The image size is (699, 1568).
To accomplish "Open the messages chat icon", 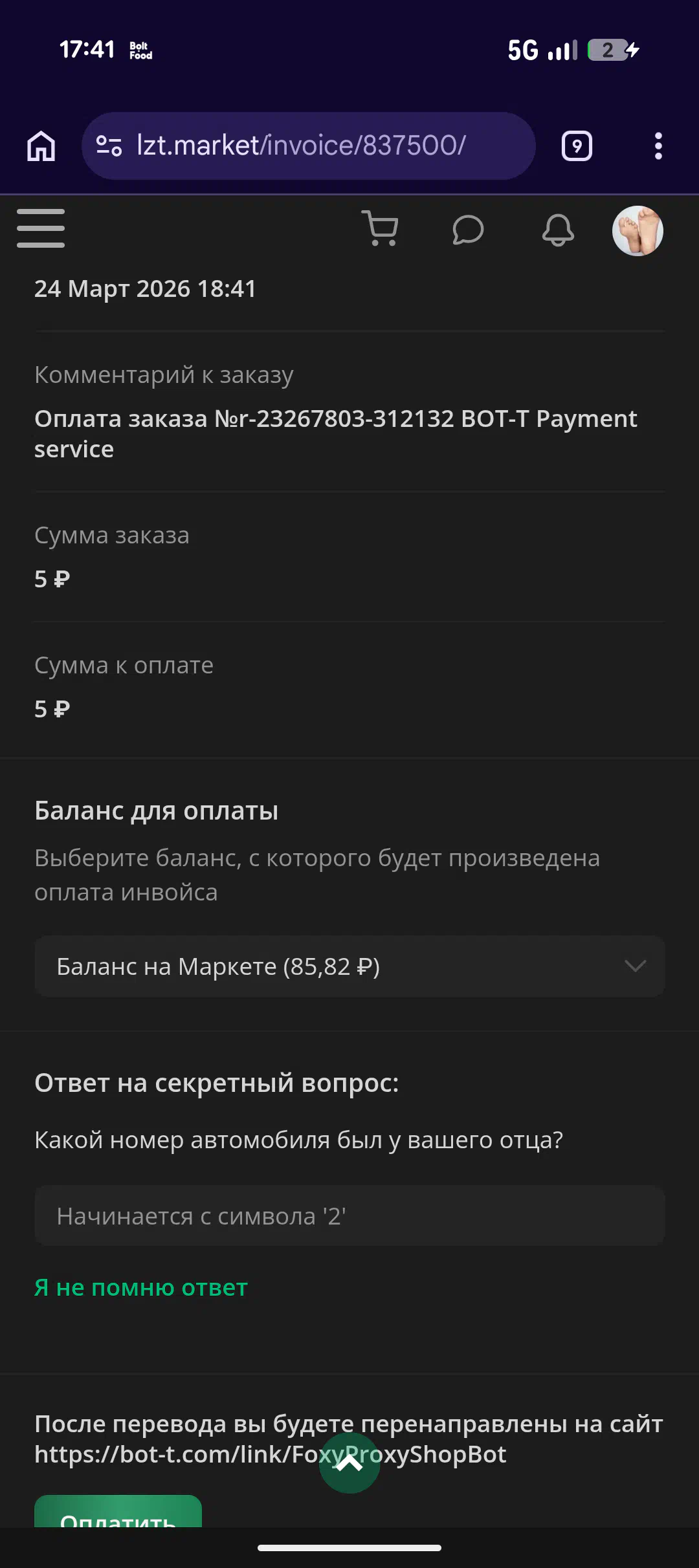I will [468, 230].
